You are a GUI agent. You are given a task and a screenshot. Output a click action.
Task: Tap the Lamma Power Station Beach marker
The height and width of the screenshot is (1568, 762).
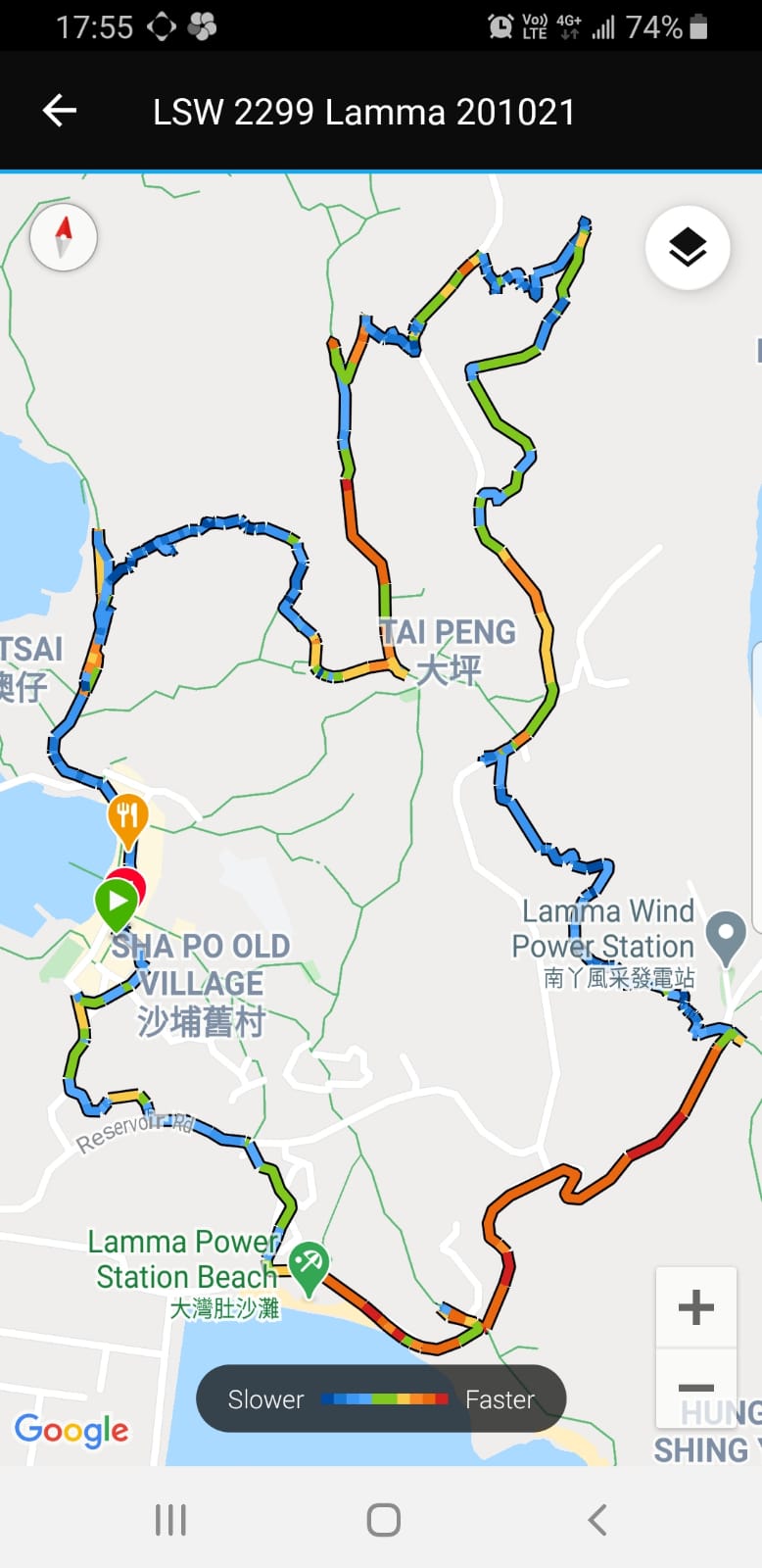(309, 1264)
